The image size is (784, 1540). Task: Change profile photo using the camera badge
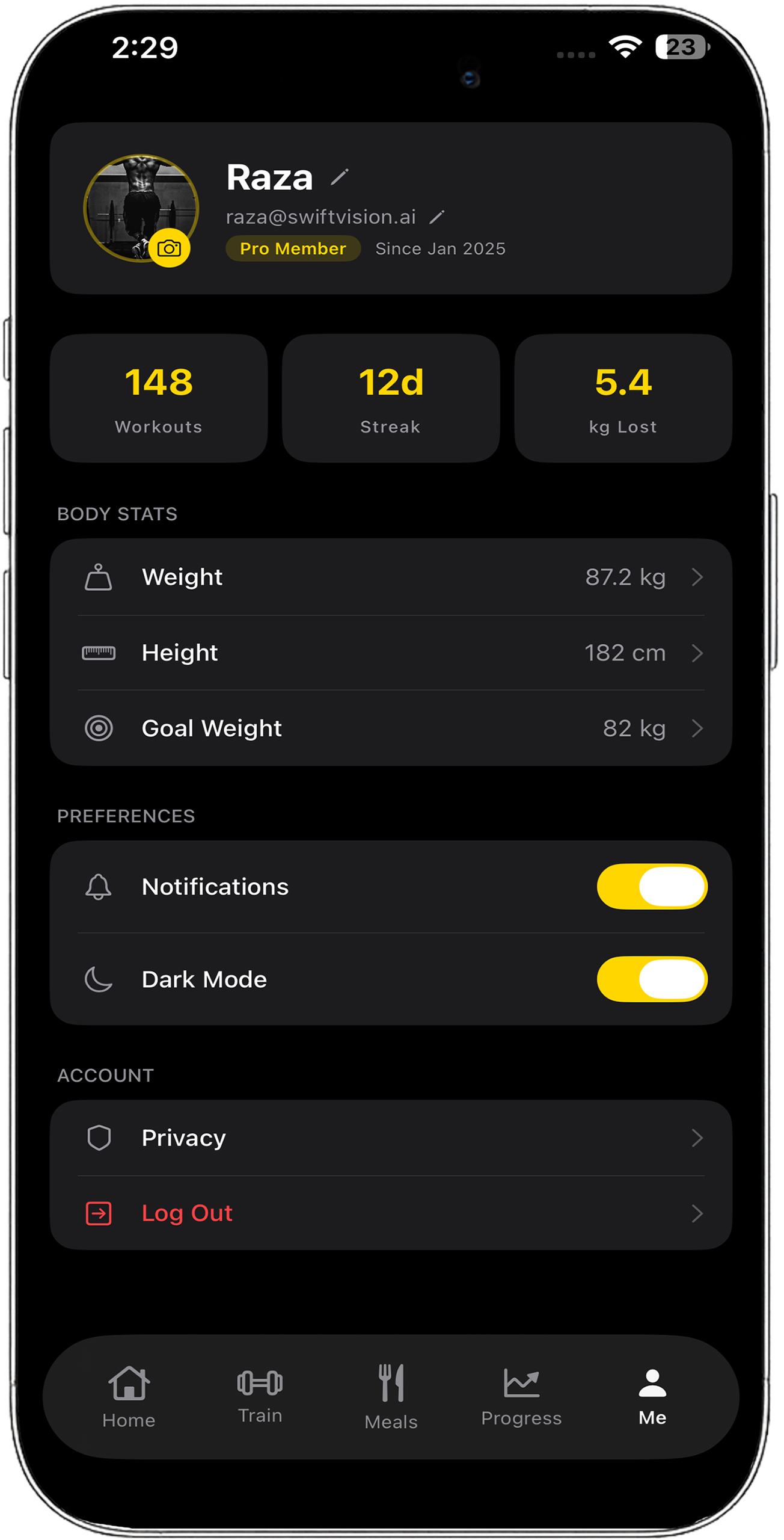coord(170,248)
